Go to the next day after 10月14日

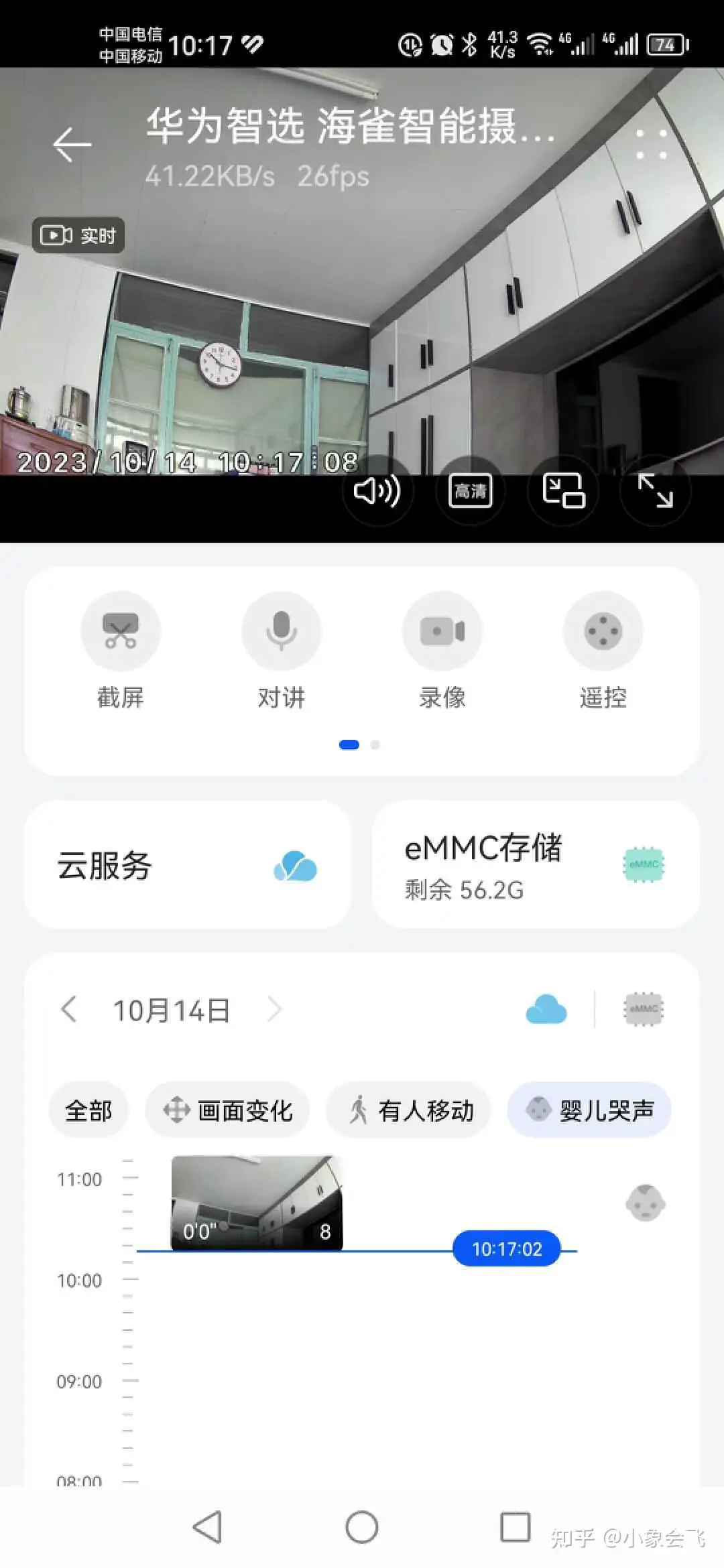click(274, 1009)
